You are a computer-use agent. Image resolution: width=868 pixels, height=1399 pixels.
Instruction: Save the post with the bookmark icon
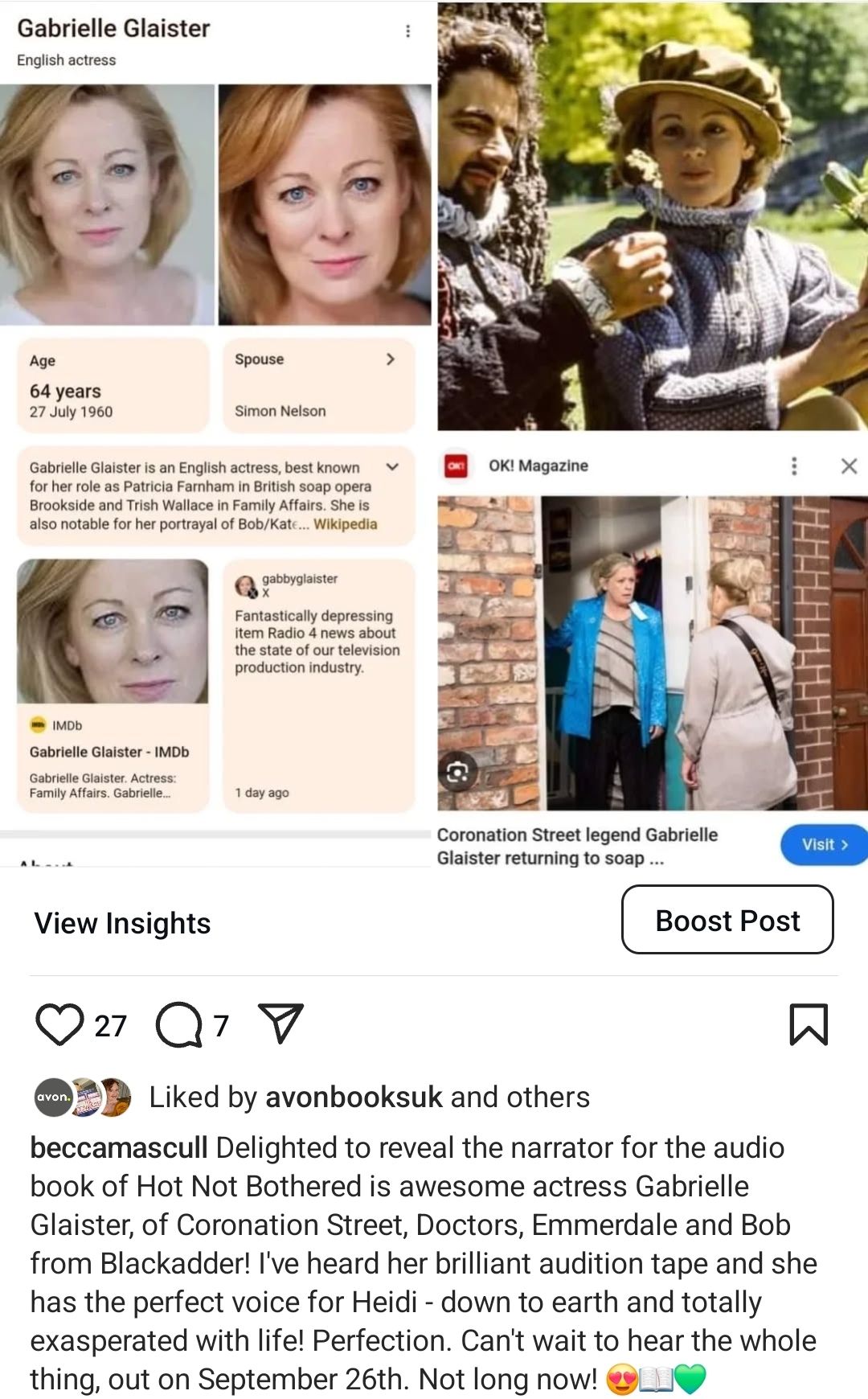808,1024
